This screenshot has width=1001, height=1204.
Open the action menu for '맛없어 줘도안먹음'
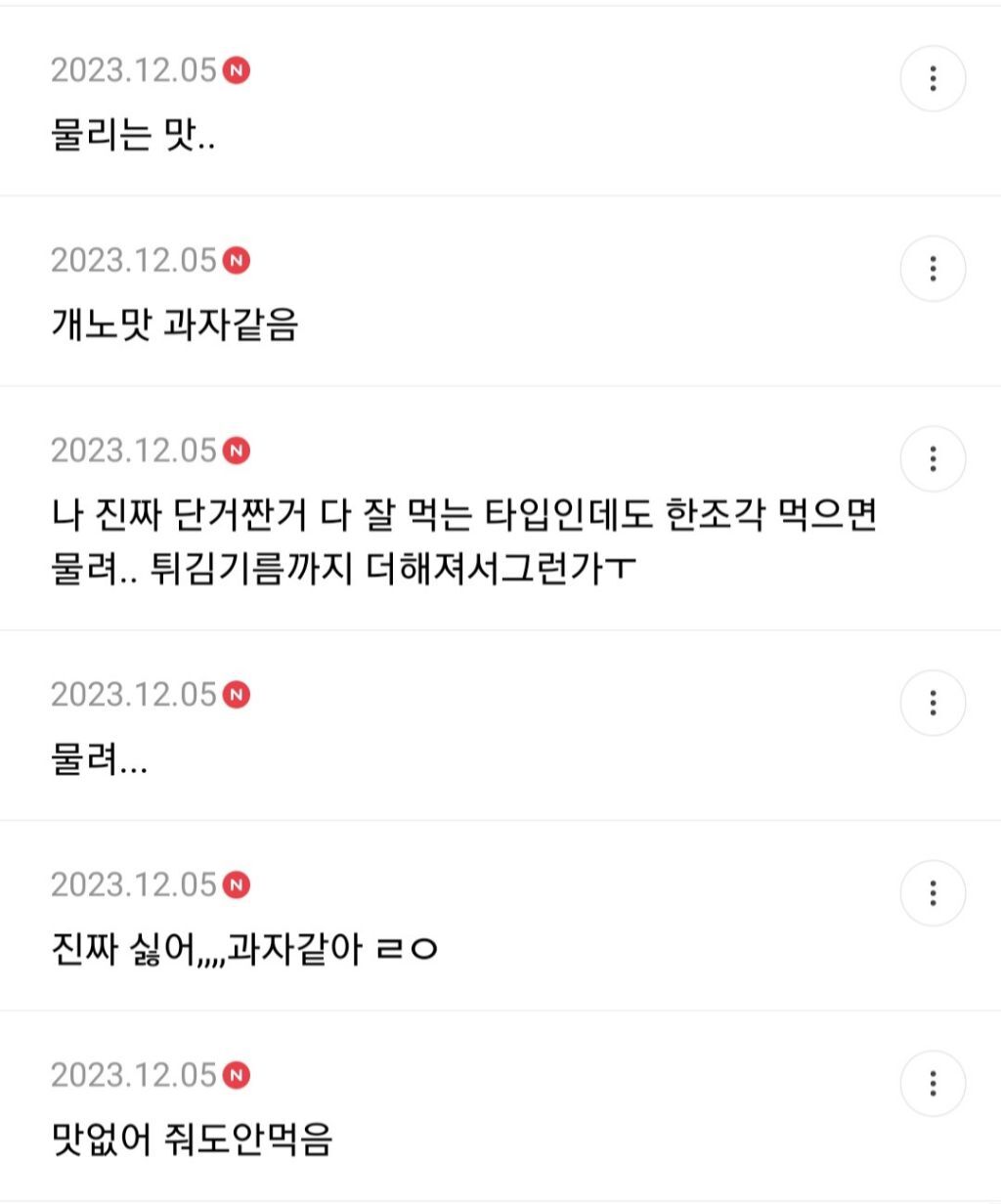[x=935, y=1084]
